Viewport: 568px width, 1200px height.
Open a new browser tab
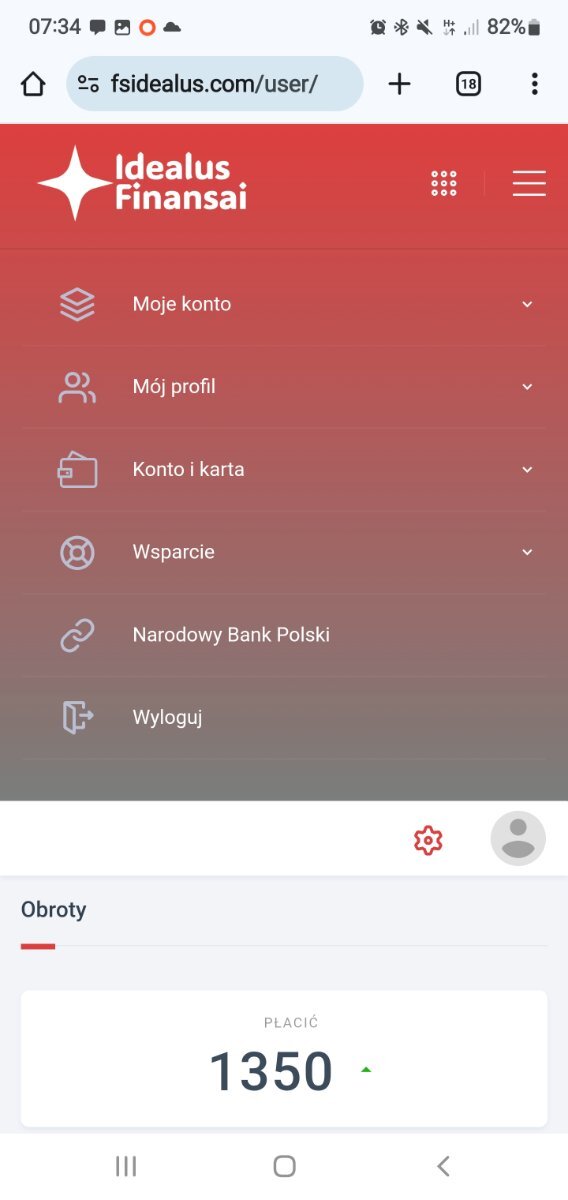pyautogui.click(x=399, y=84)
